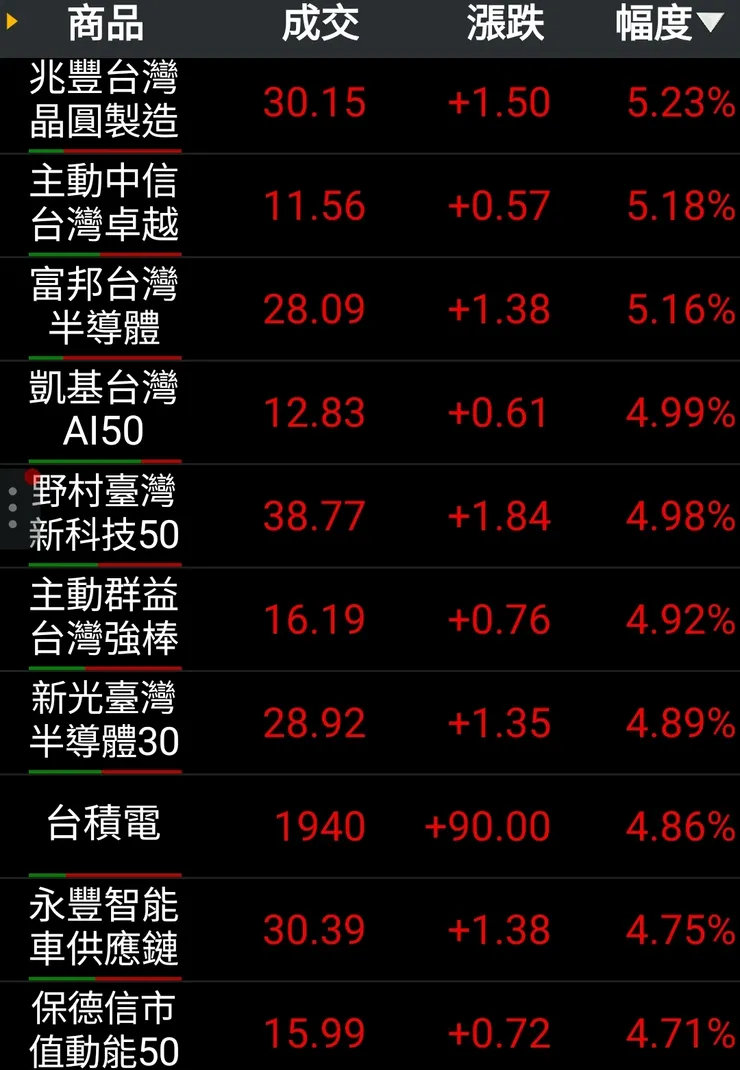Tap the 商品 column header
The width and height of the screenshot is (740, 1070).
click(x=105, y=24)
